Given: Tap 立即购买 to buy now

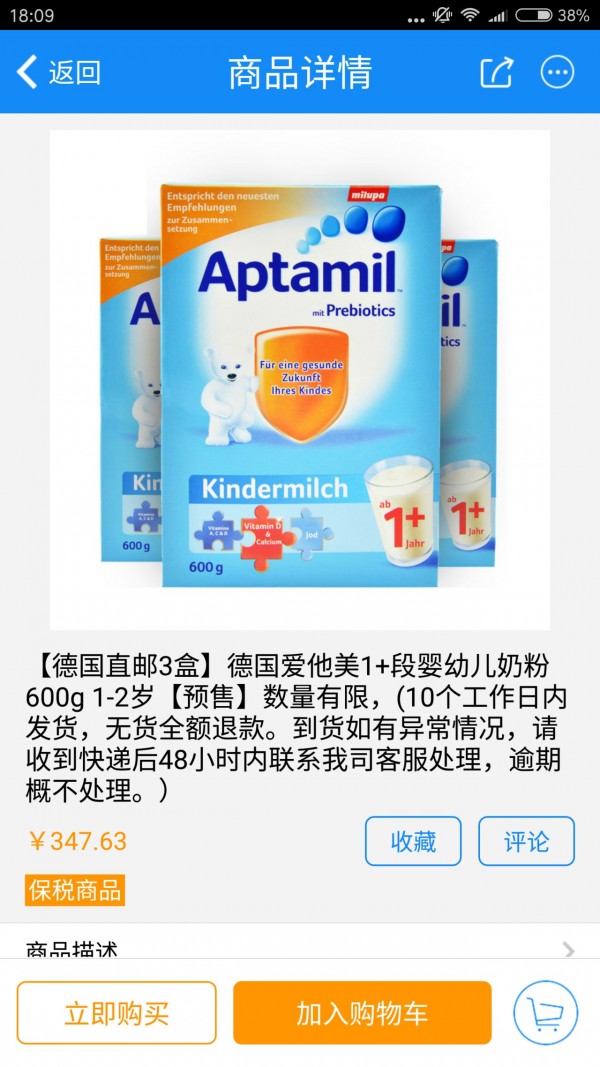Looking at the screenshot, I should click(117, 1013).
